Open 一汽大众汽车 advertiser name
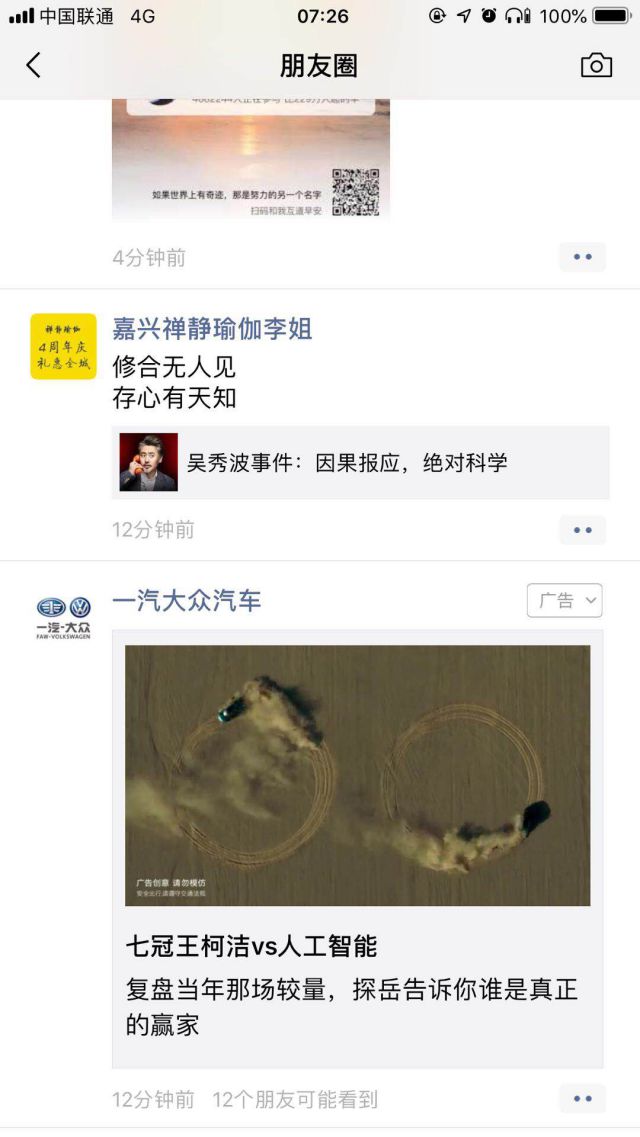The image size is (640, 1137). coord(187,601)
